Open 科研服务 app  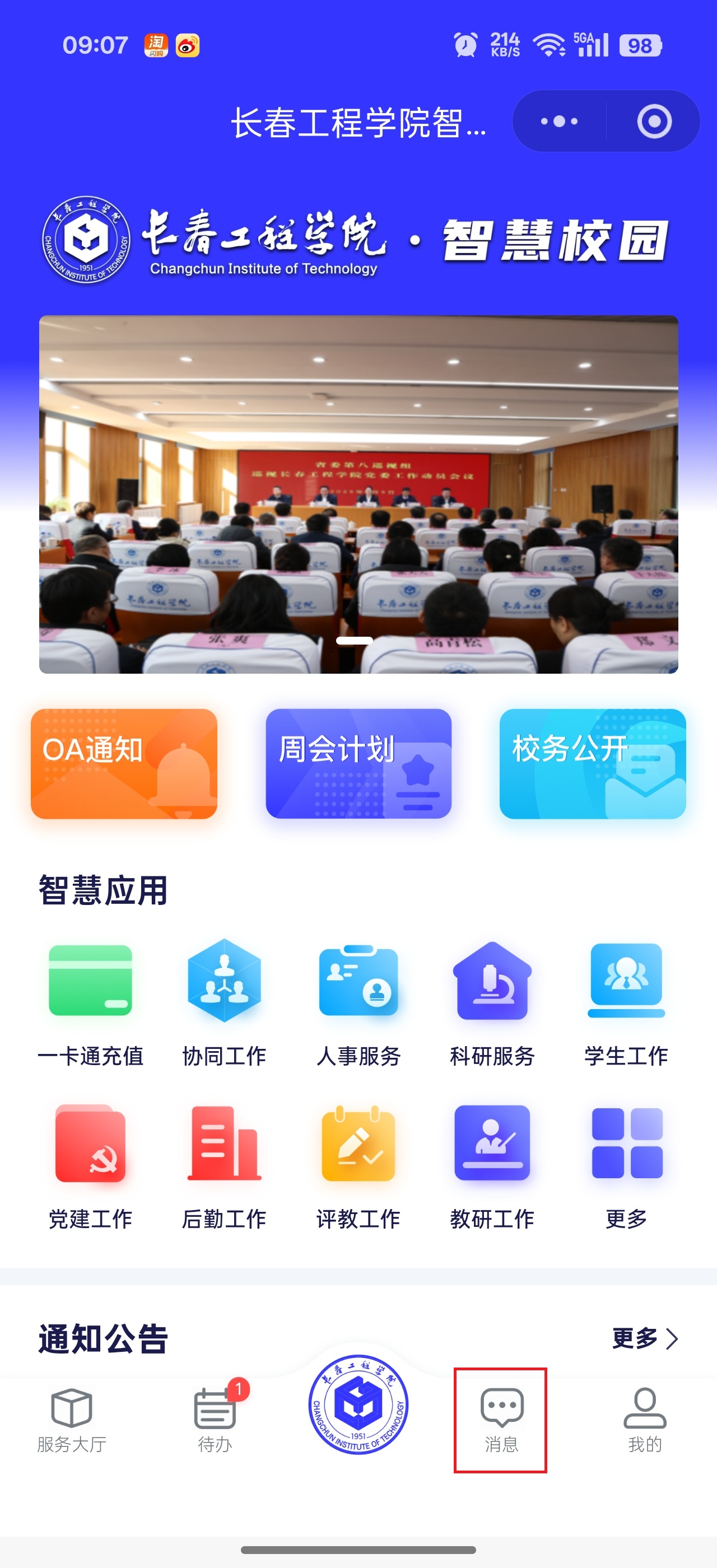pos(492,1002)
